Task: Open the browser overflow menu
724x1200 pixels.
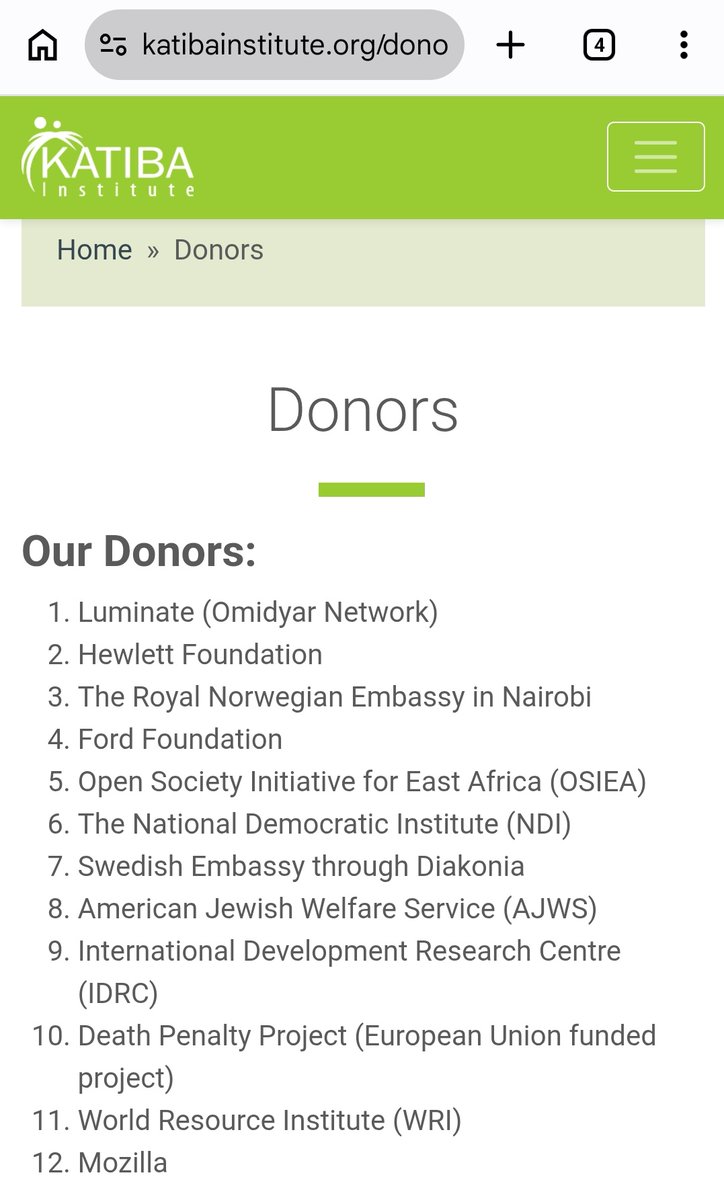Action: [x=683, y=45]
